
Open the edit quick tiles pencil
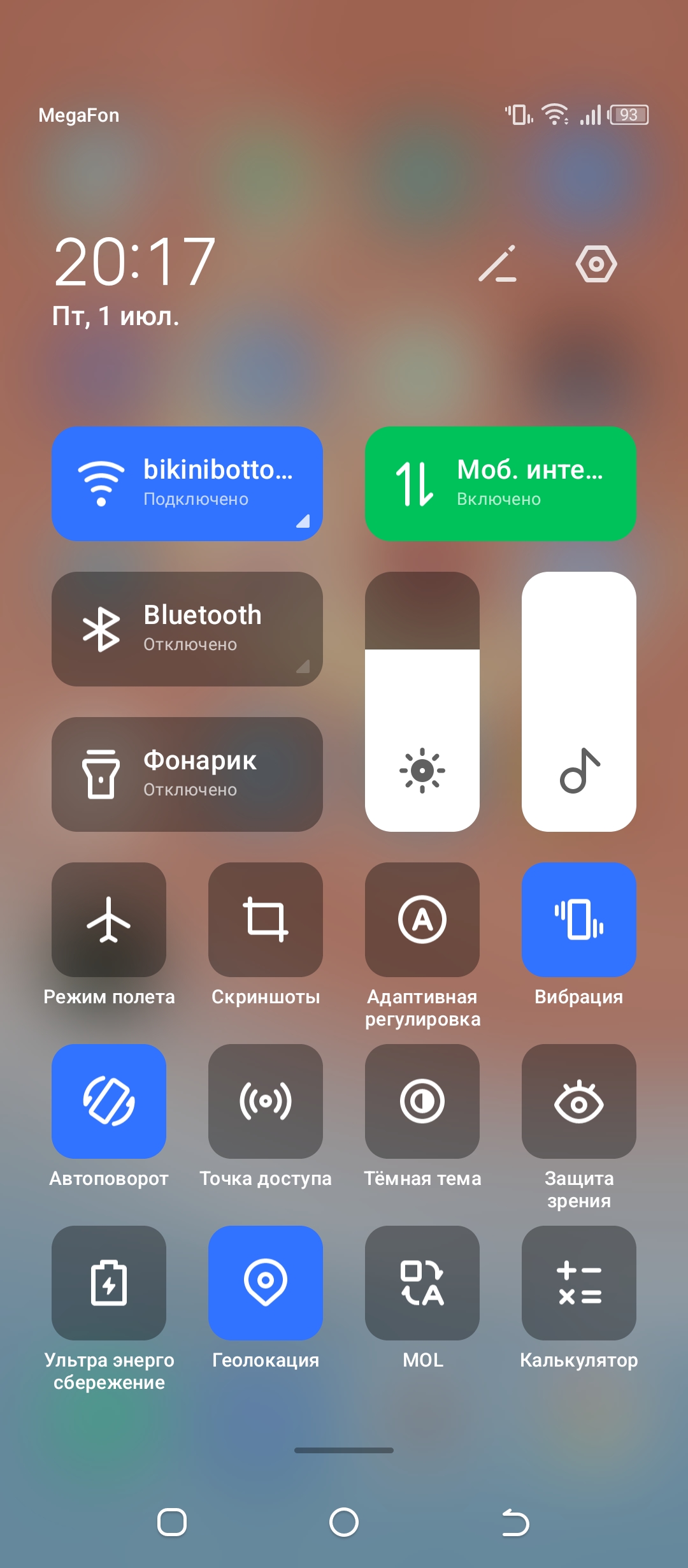coord(498,263)
